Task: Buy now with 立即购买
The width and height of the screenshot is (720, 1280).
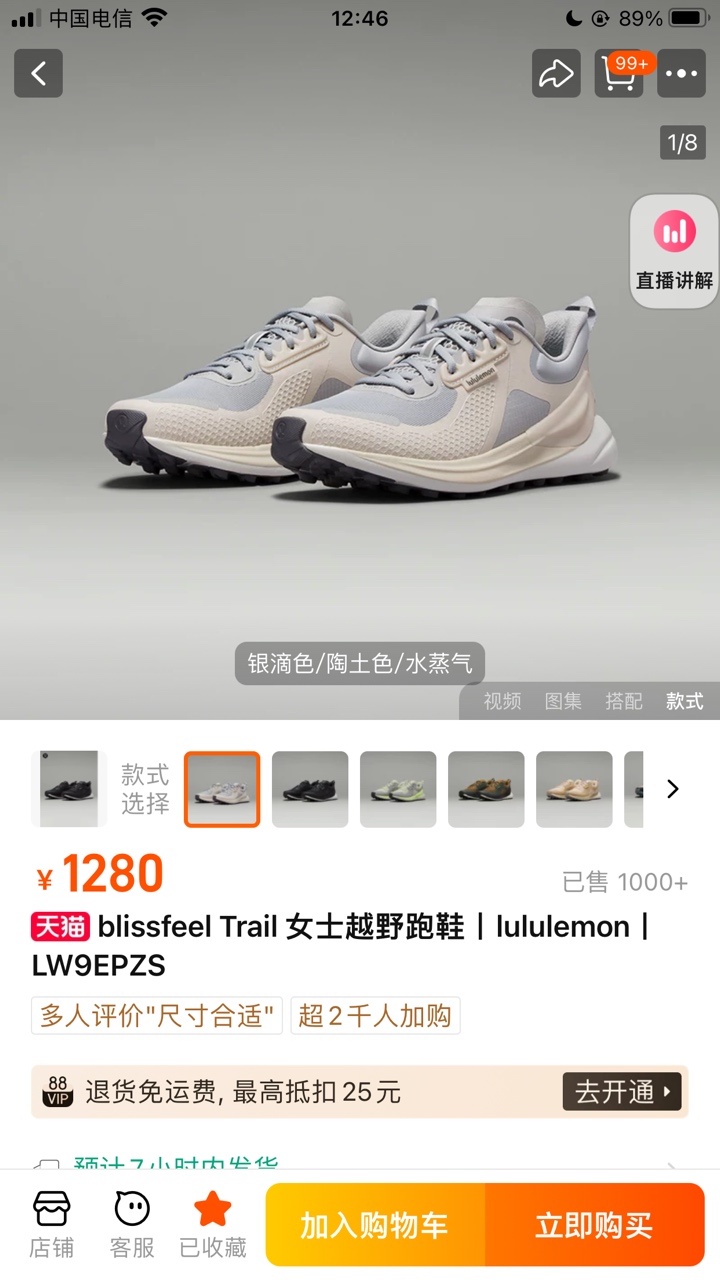Action: [594, 1225]
